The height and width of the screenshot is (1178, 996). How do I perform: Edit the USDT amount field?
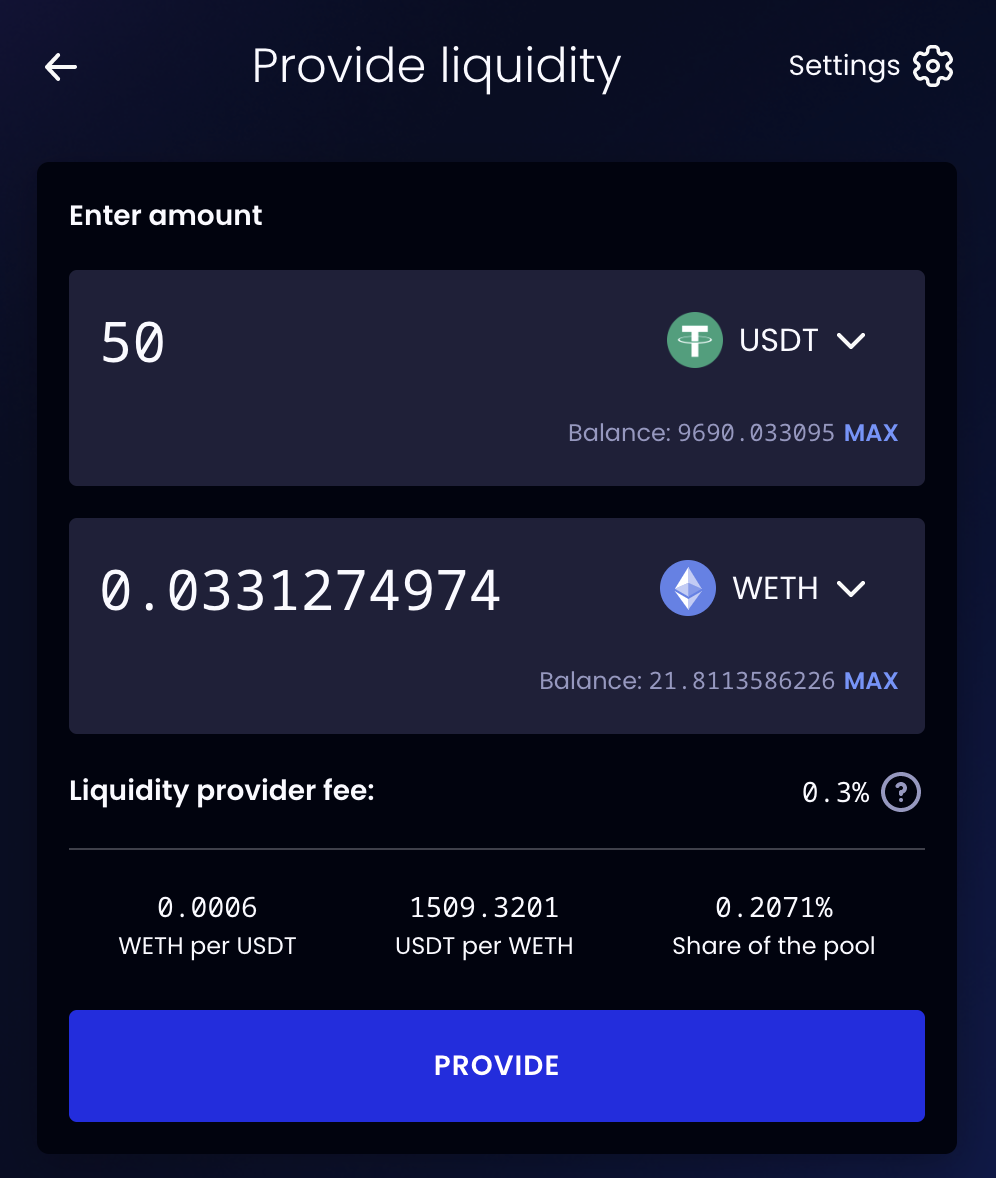[x=300, y=343]
